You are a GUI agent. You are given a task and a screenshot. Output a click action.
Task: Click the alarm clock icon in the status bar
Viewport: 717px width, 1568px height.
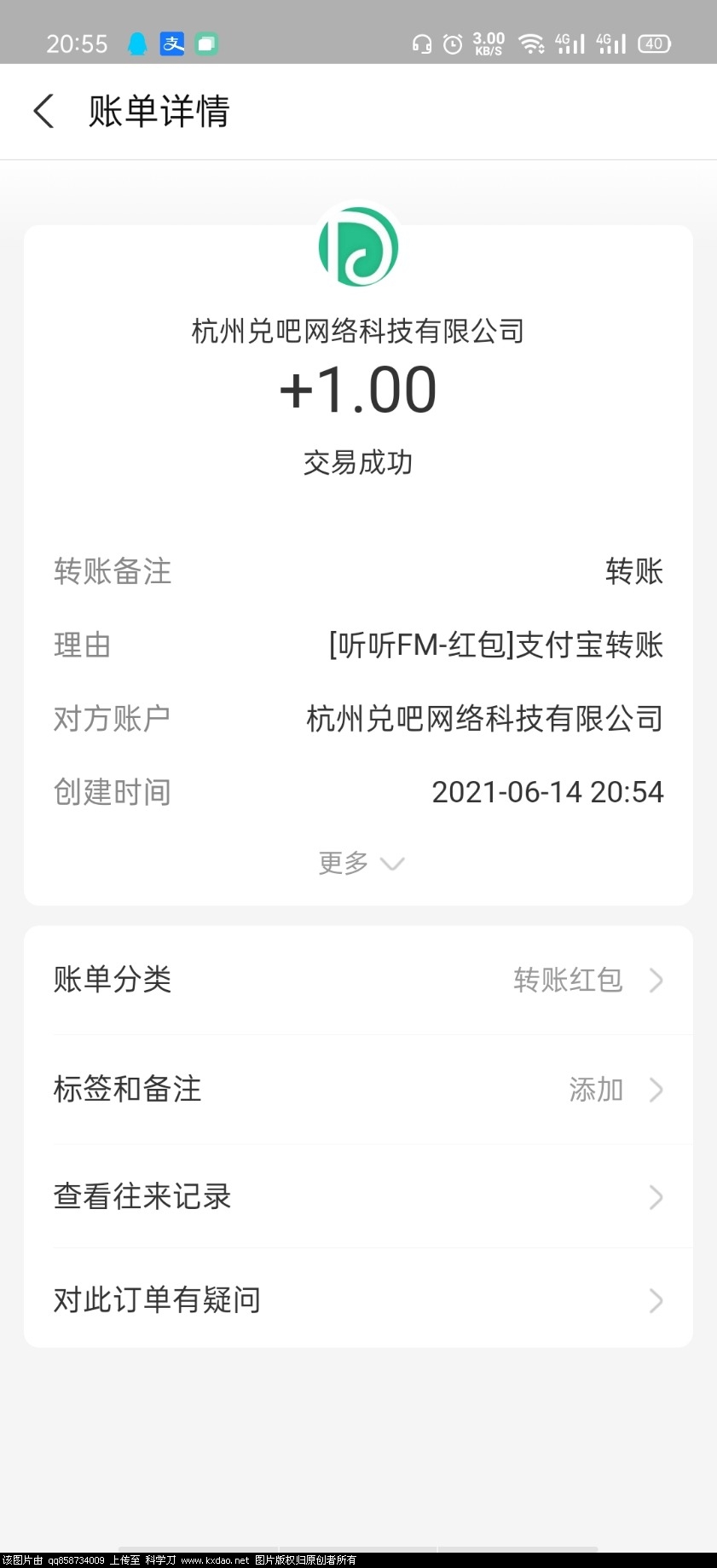click(x=454, y=43)
